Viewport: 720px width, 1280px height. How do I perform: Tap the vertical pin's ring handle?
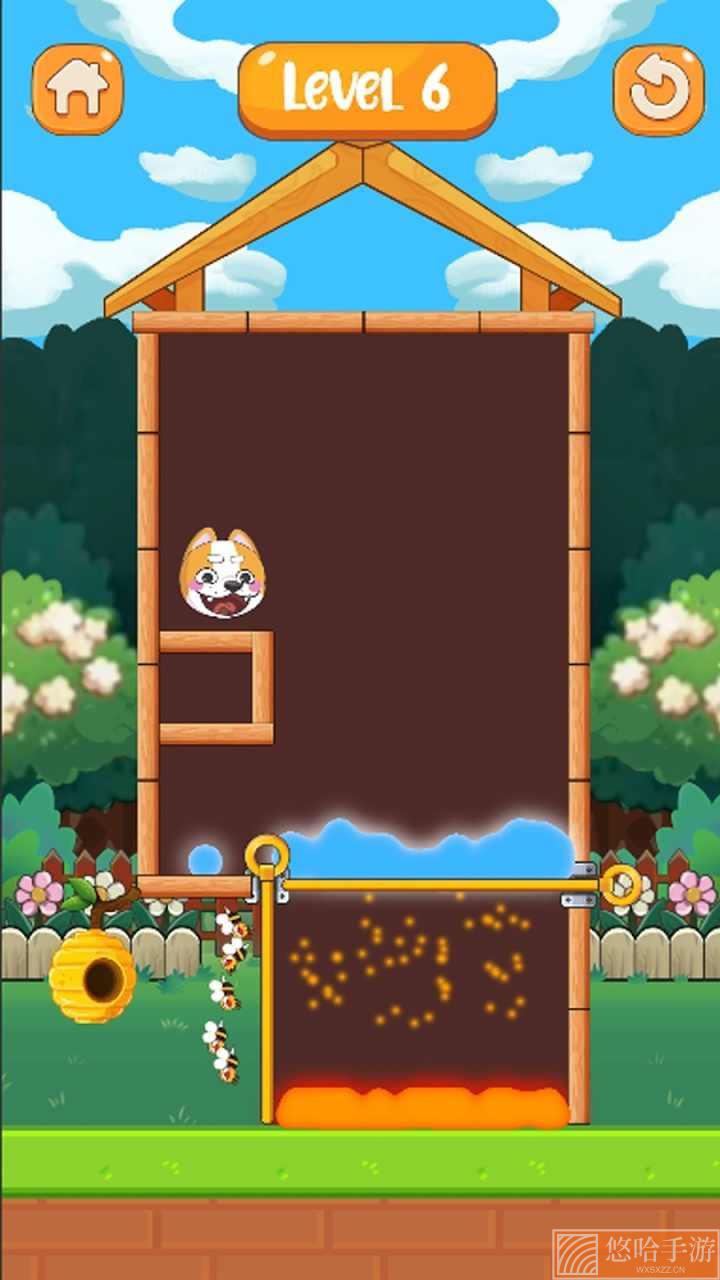pos(267,856)
